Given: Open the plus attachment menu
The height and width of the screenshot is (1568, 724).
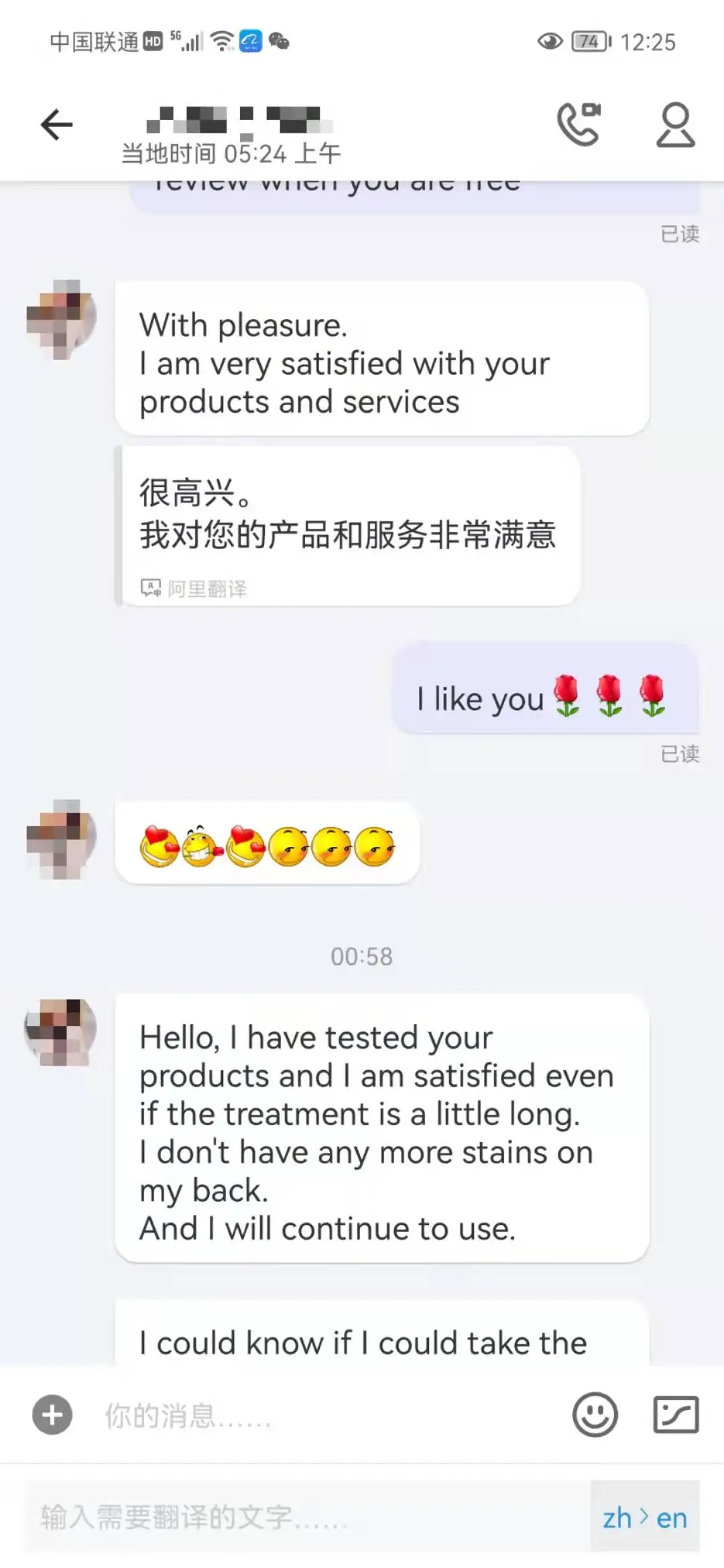Looking at the screenshot, I should [52, 1415].
